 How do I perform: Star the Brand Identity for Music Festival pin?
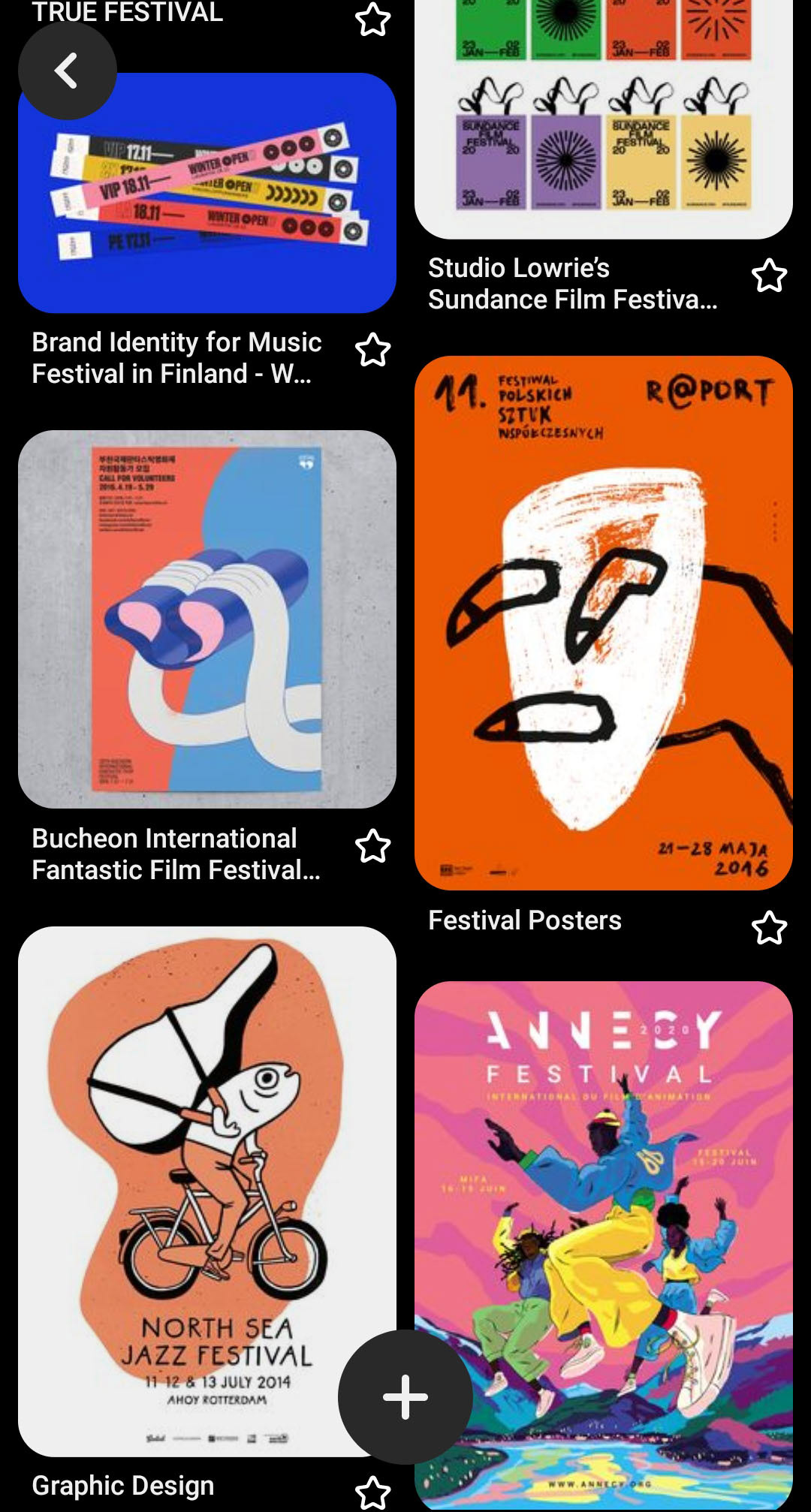372,350
